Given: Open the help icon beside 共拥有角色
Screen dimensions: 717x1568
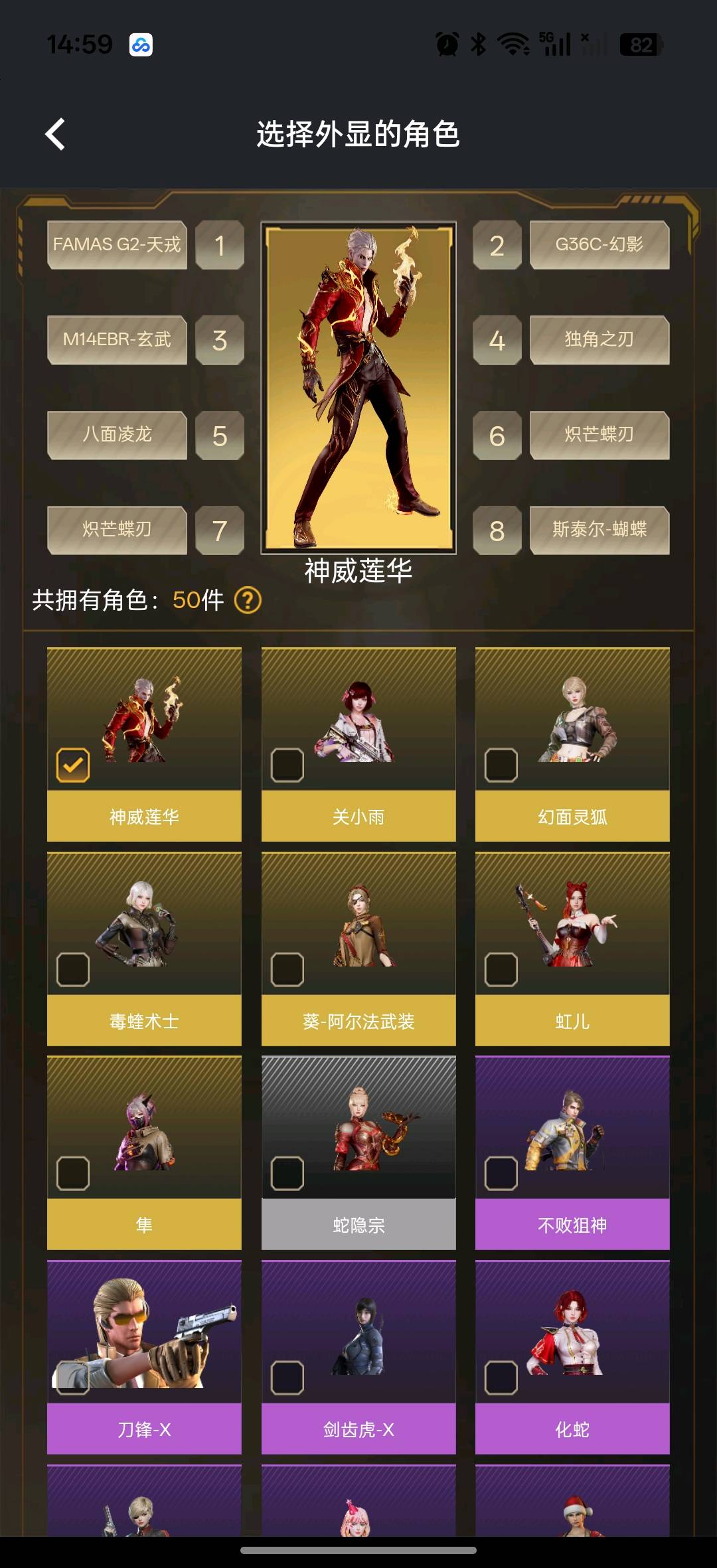Looking at the screenshot, I should click(248, 601).
